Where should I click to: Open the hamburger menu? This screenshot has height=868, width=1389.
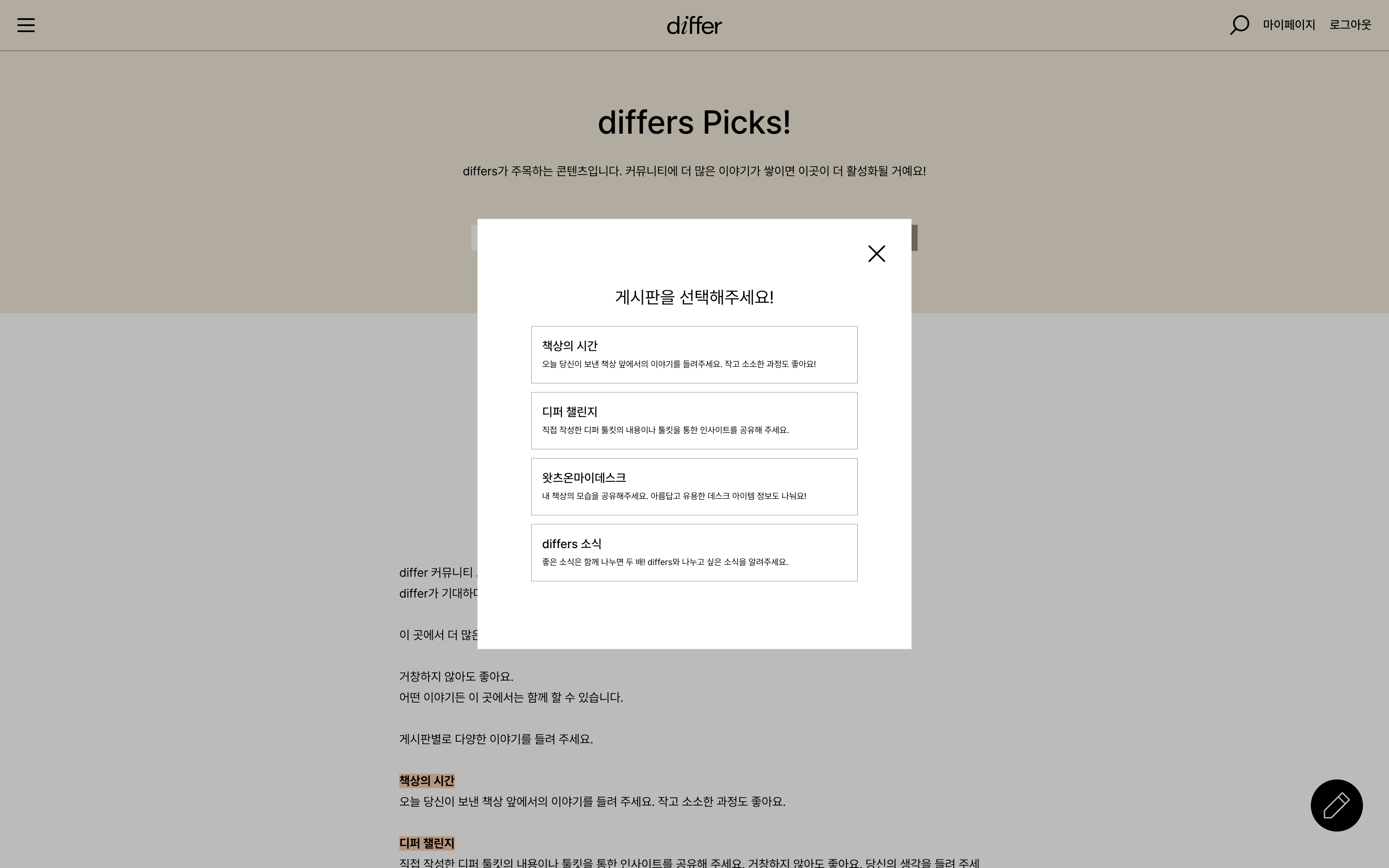(x=26, y=25)
